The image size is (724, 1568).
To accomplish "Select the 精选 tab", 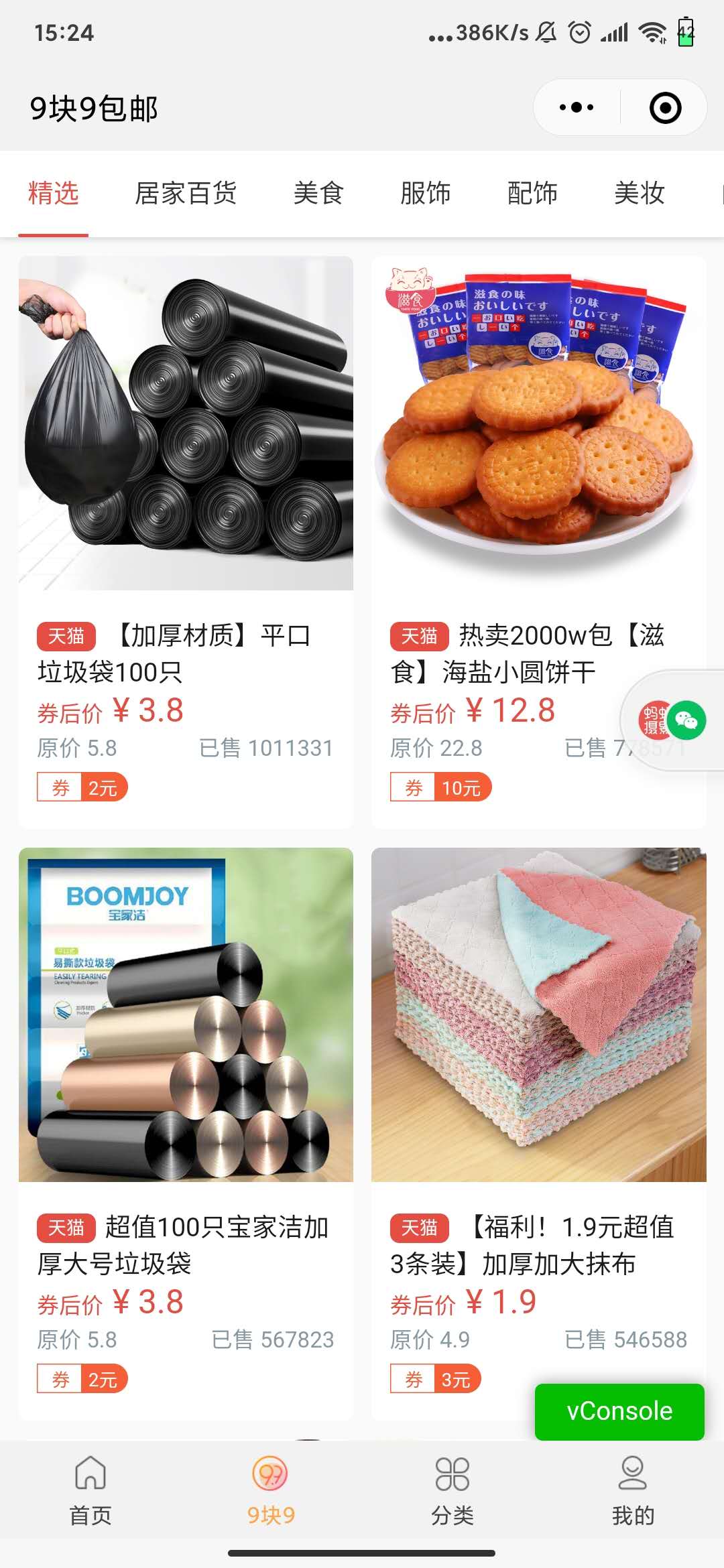I will [x=54, y=194].
